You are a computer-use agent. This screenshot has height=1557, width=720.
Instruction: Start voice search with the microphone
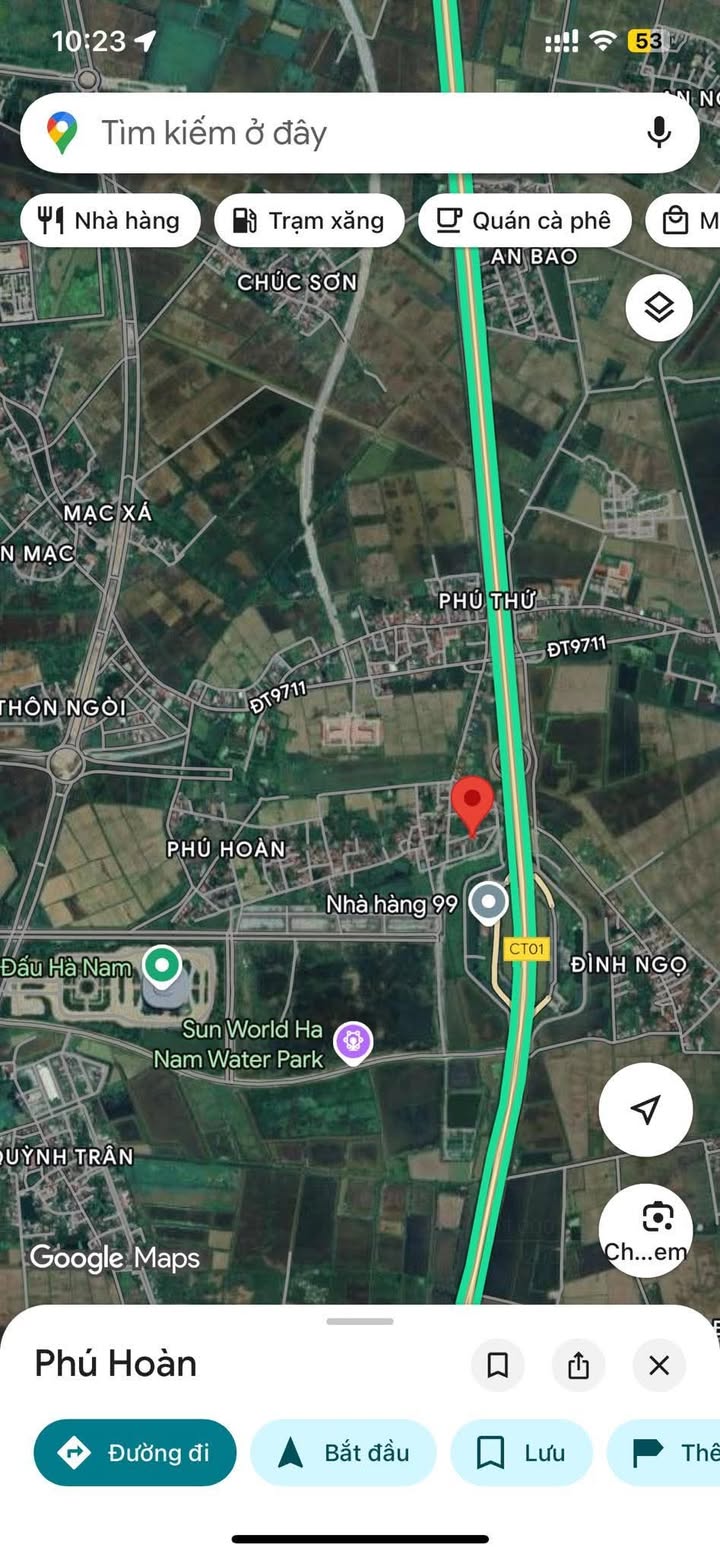[658, 133]
